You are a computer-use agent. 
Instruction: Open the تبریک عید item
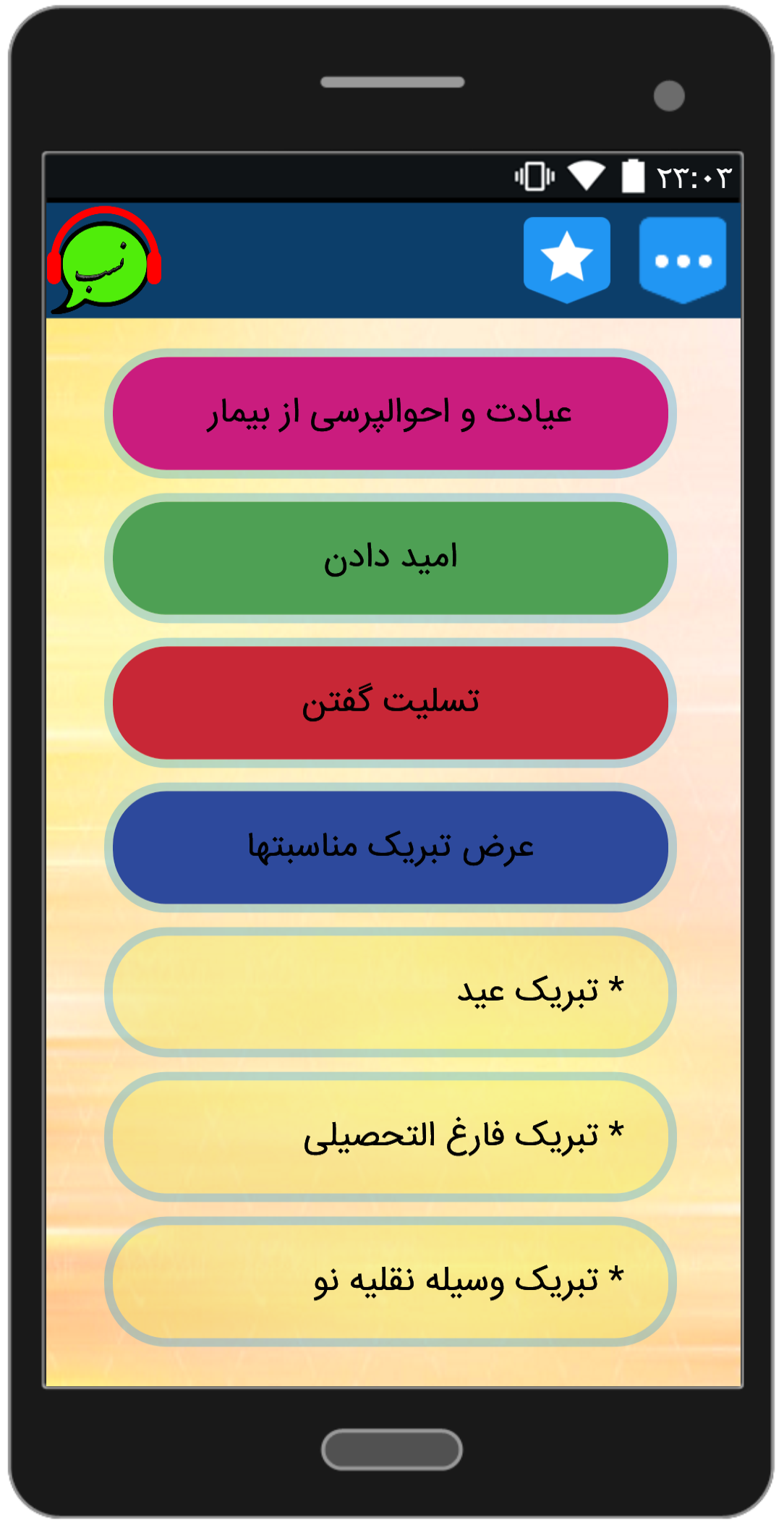pos(391,992)
